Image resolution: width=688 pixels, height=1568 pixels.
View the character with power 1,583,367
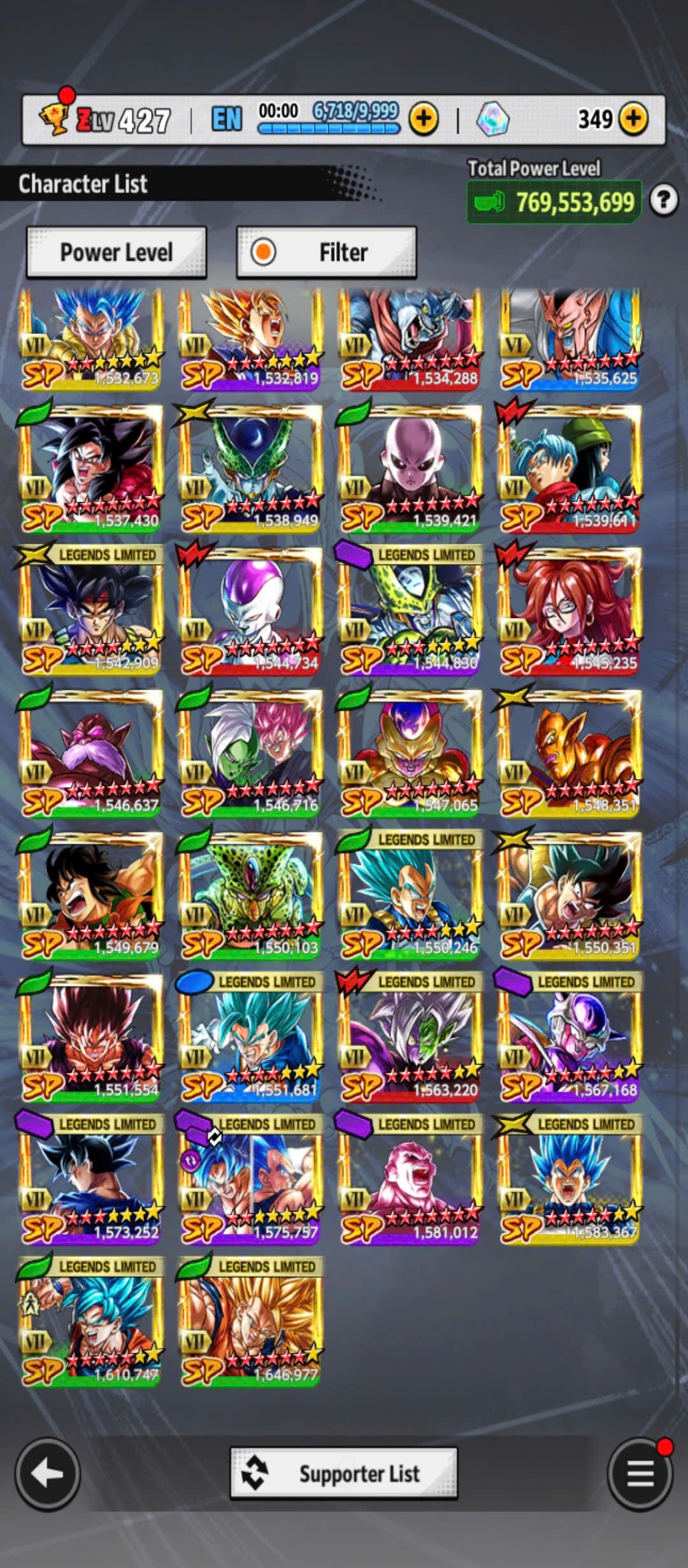click(569, 1180)
